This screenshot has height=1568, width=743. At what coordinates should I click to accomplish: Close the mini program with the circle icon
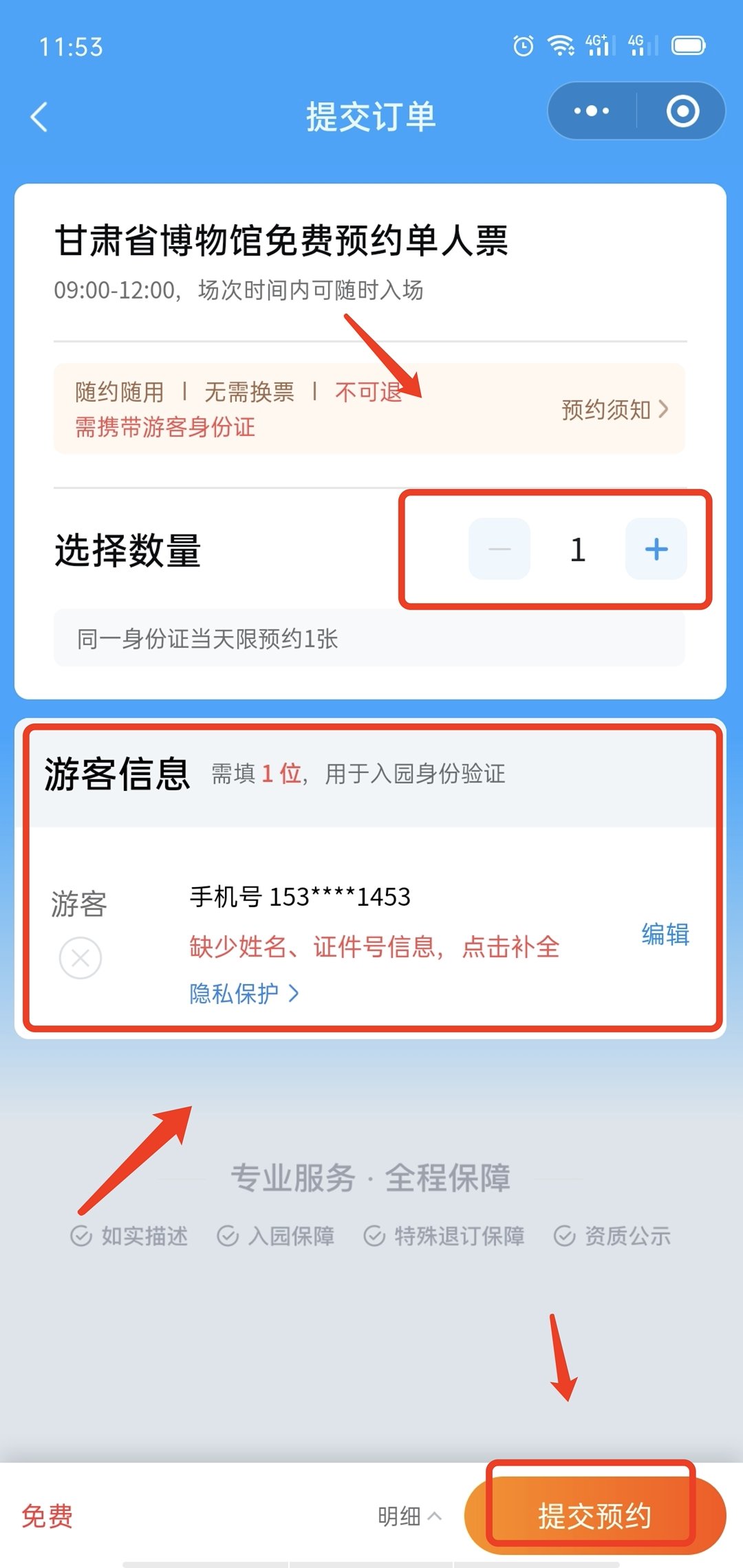point(682,111)
